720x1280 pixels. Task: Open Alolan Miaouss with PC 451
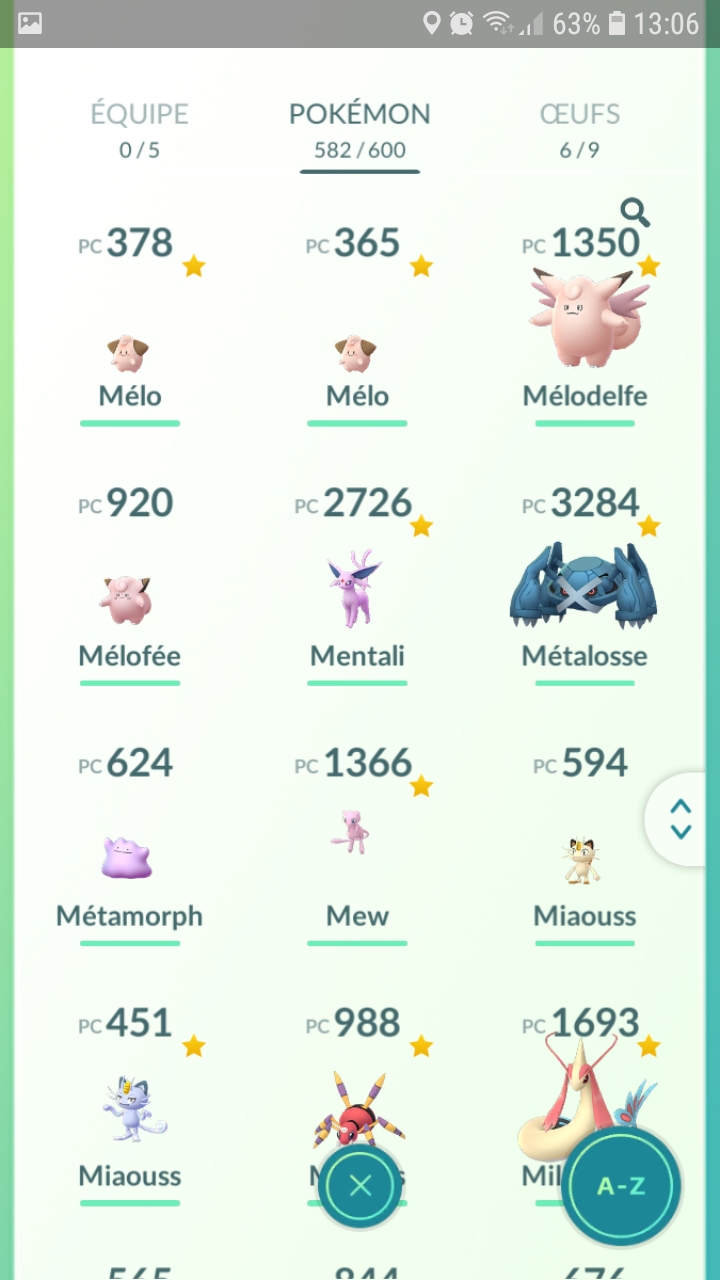[130, 1110]
